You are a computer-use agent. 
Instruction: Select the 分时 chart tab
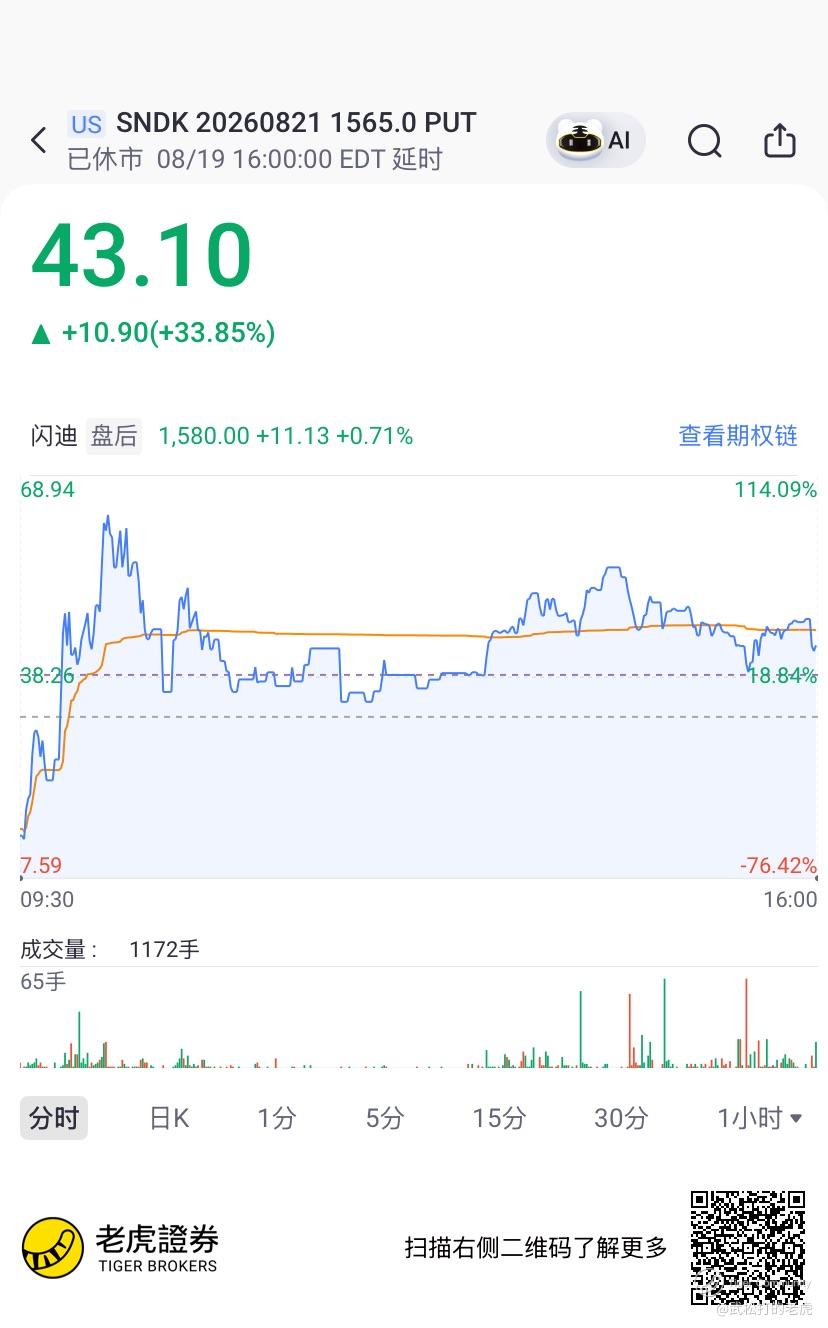click(54, 1118)
